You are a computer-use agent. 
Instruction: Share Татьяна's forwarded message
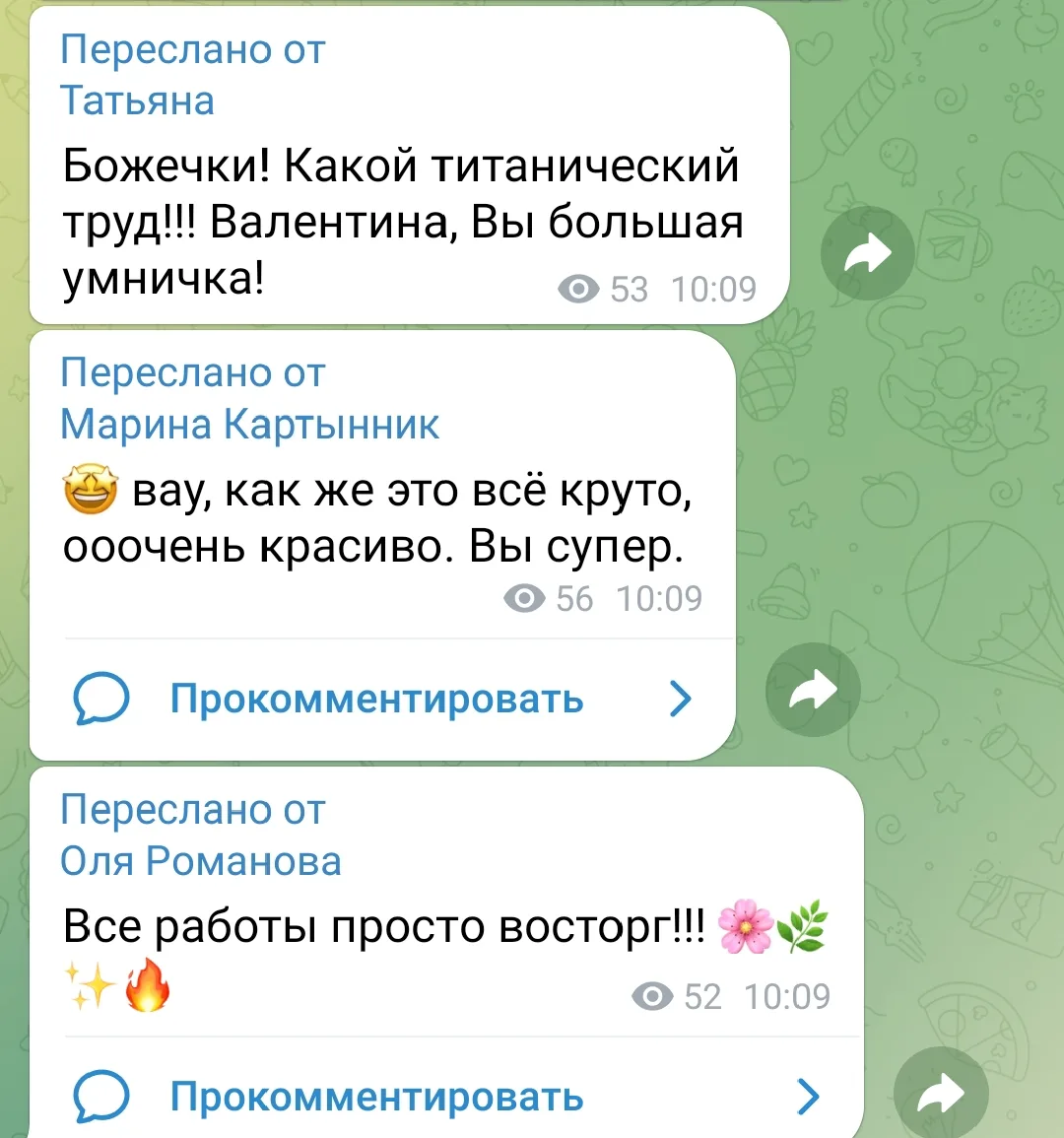pyautogui.click(x=868, y=253)
